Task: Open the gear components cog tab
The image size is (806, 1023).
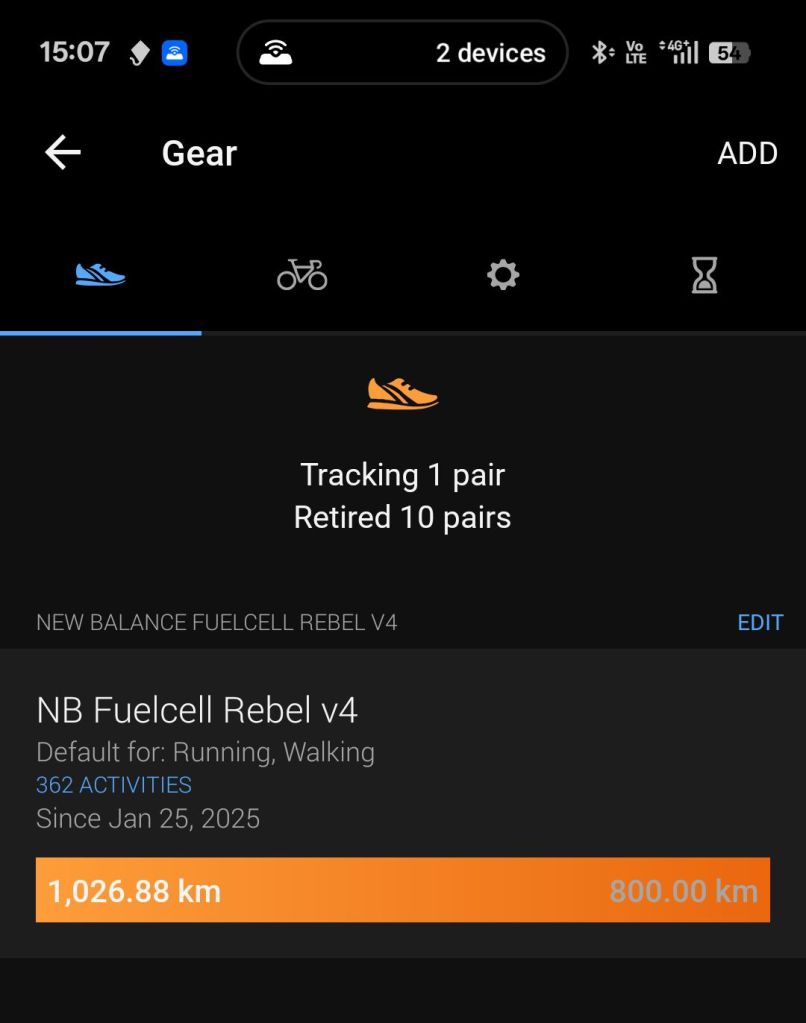Action: point(503,274)
